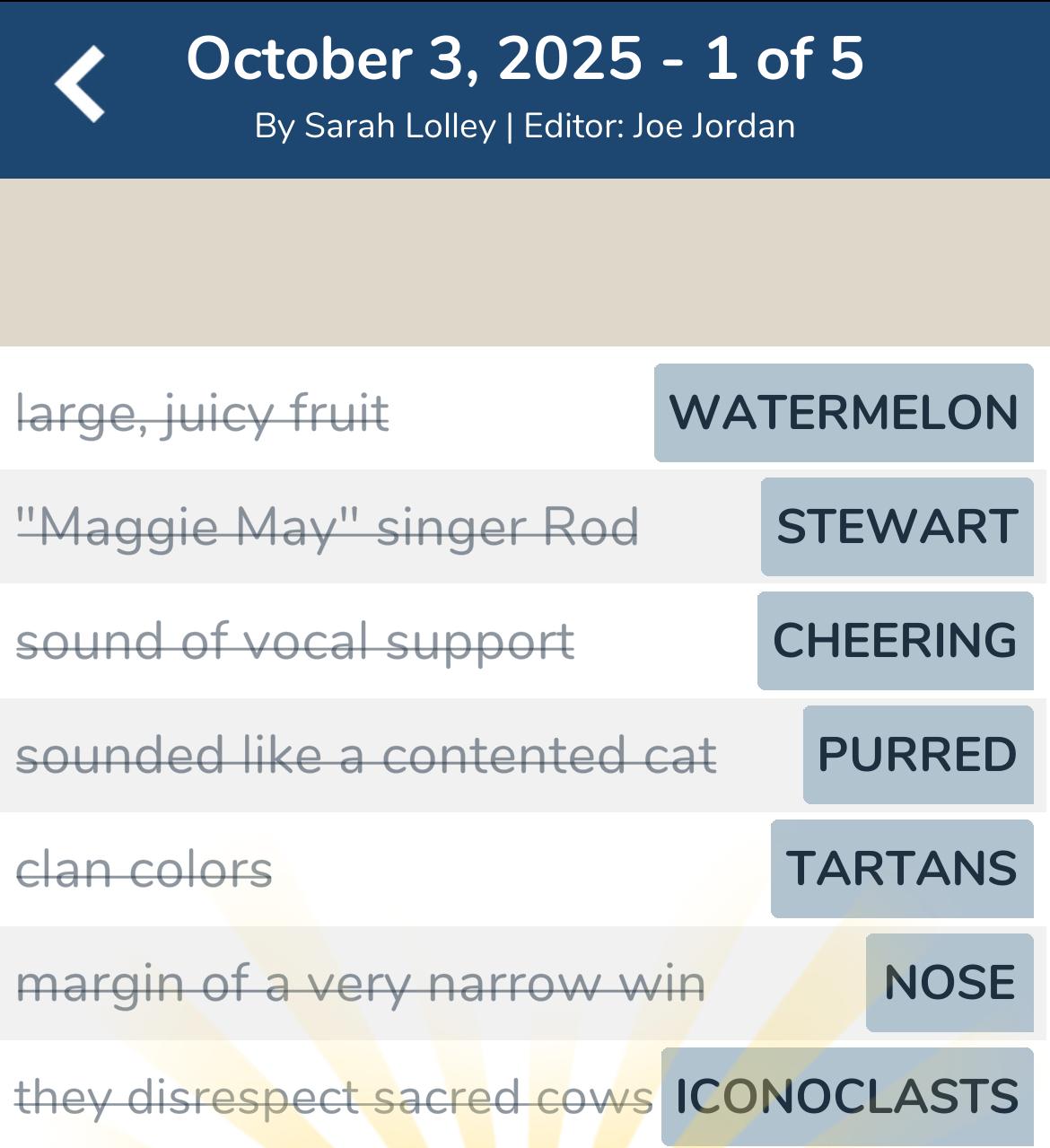The image size is (1050, 1148).
Task: Go back using the header arrow
Action: point(80,83)
